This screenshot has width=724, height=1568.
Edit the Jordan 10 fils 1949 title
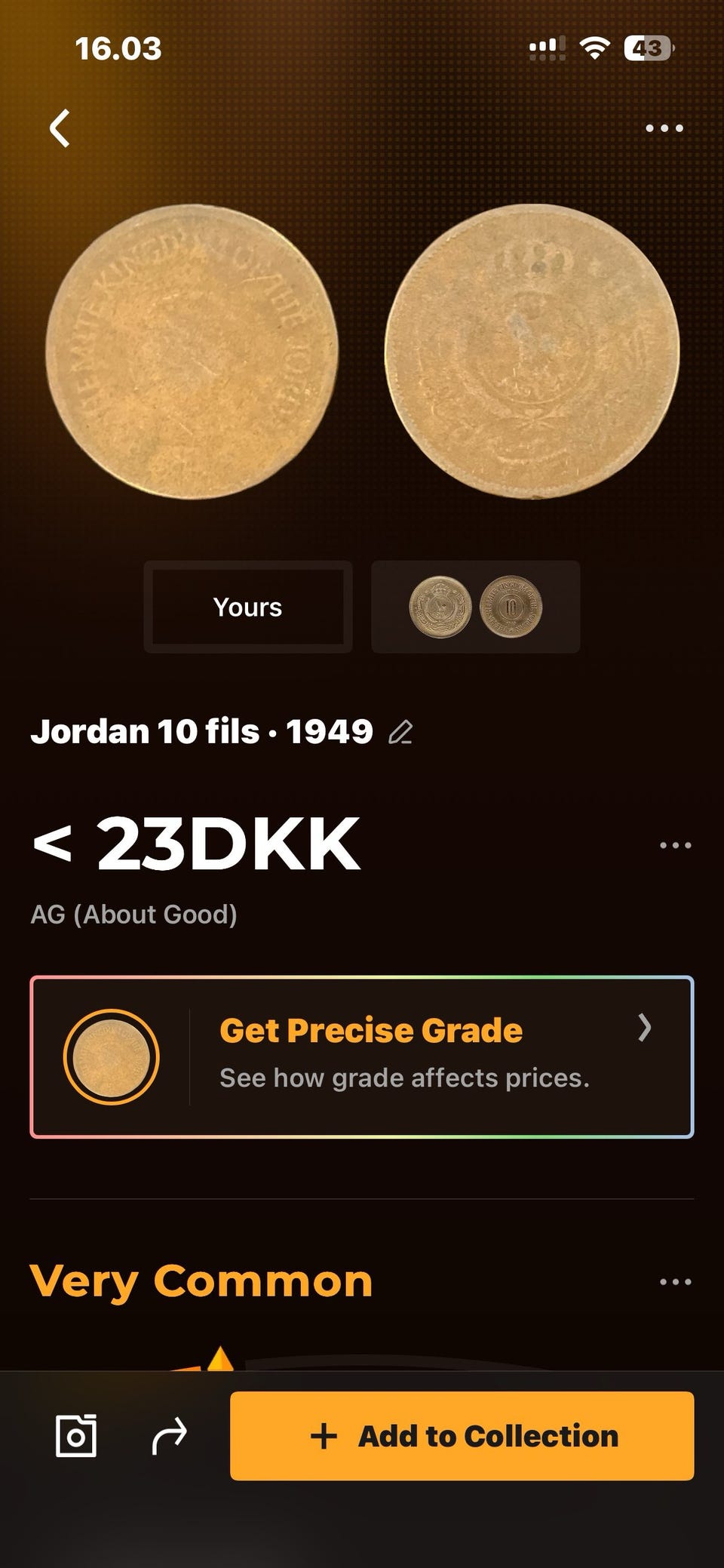400,732
